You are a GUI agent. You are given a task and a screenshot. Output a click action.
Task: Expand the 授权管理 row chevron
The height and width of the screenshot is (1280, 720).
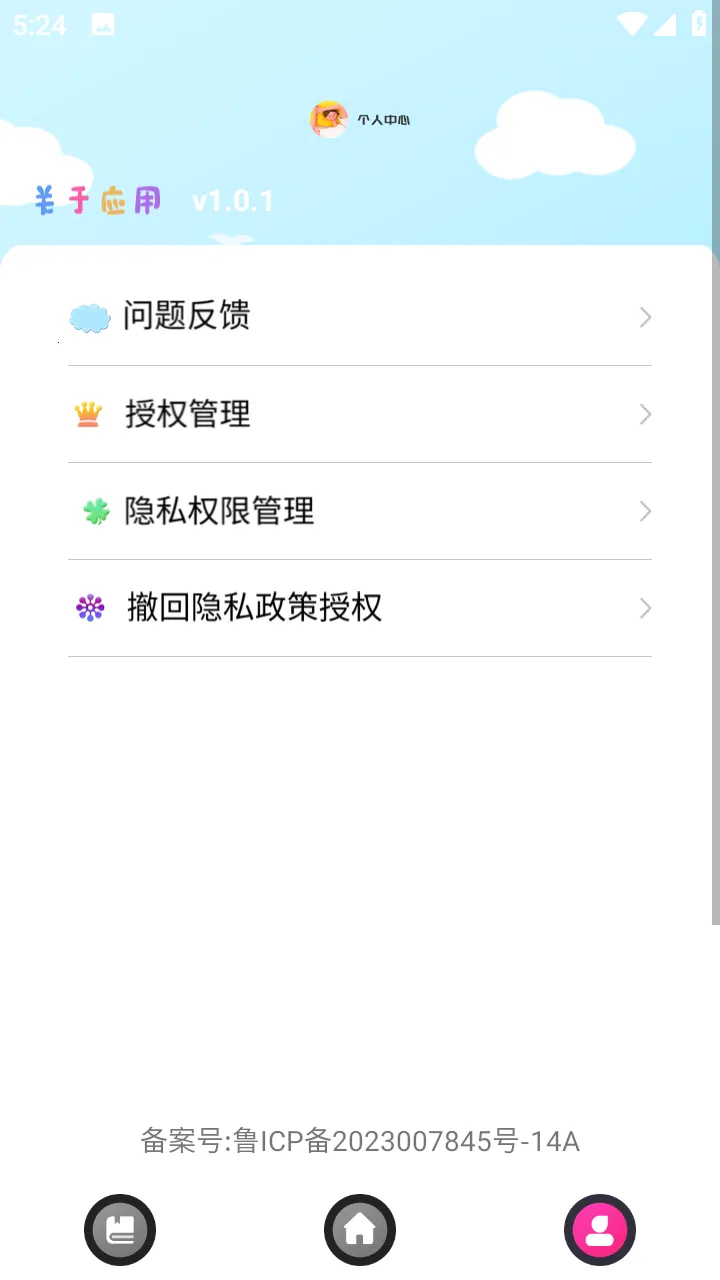(x=645, y=414)
